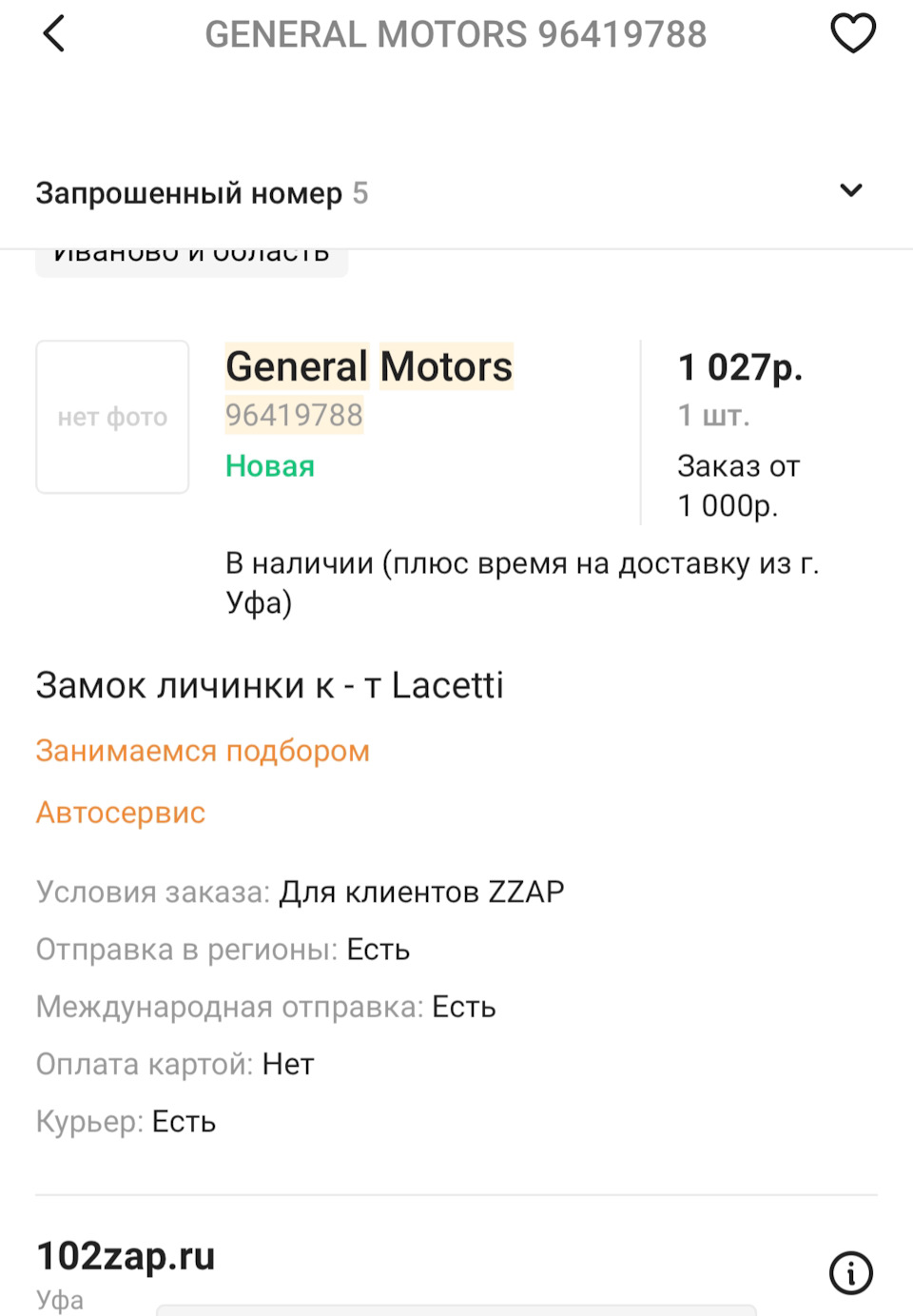Open the Занимаемся подбором link
Screen dimensions: 913x1316
[203, 751]
